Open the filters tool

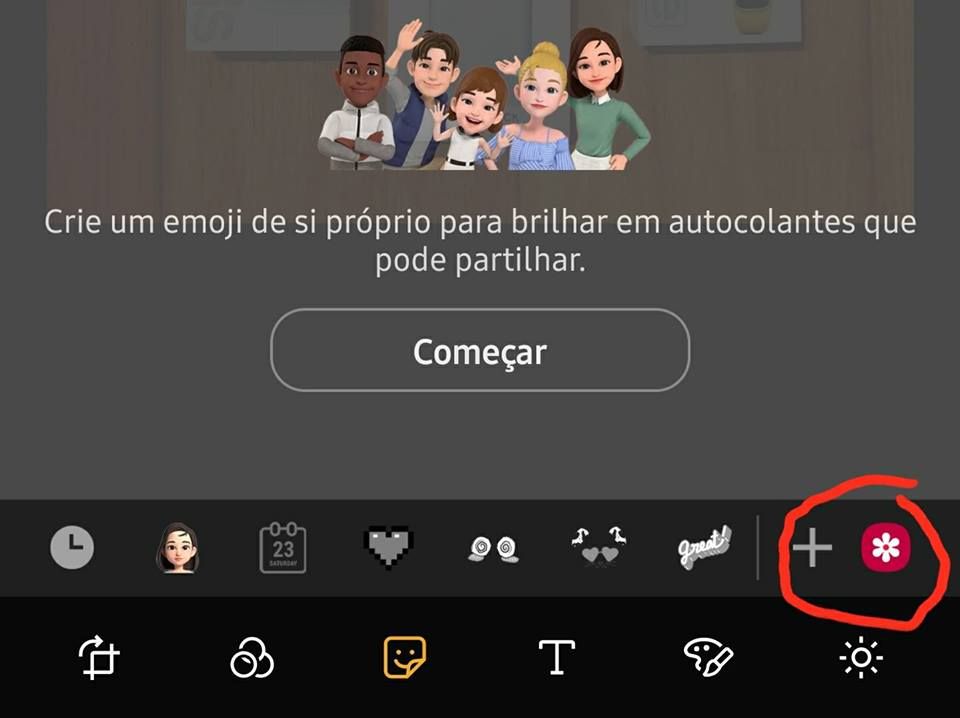pos(251,658)
